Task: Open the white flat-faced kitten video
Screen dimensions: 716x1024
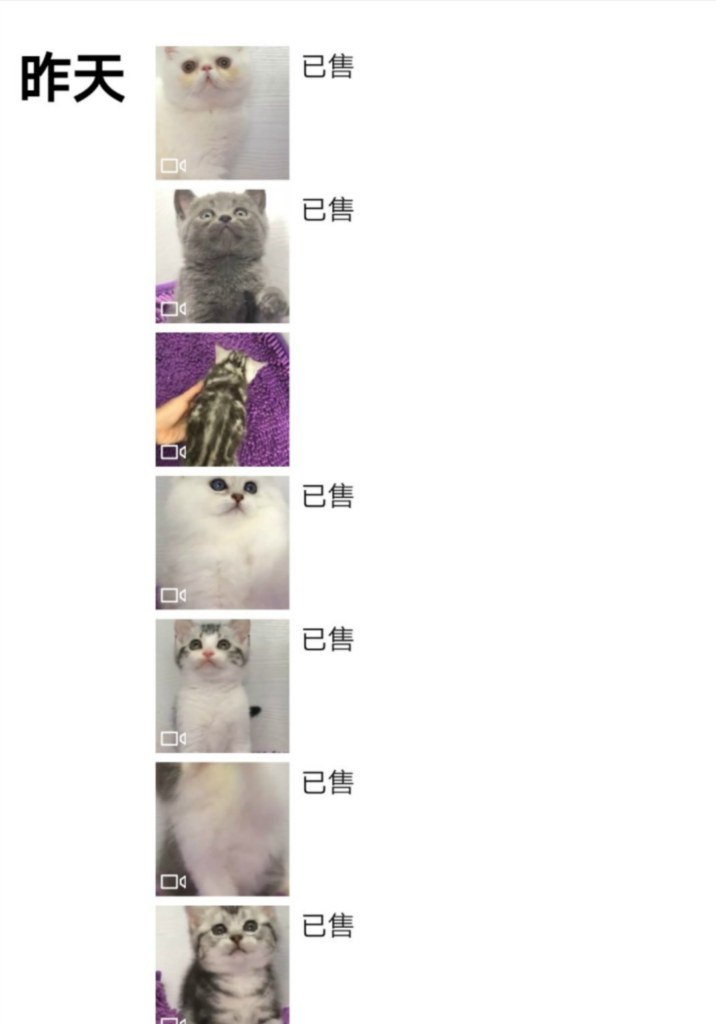Action: click(222, 112)
